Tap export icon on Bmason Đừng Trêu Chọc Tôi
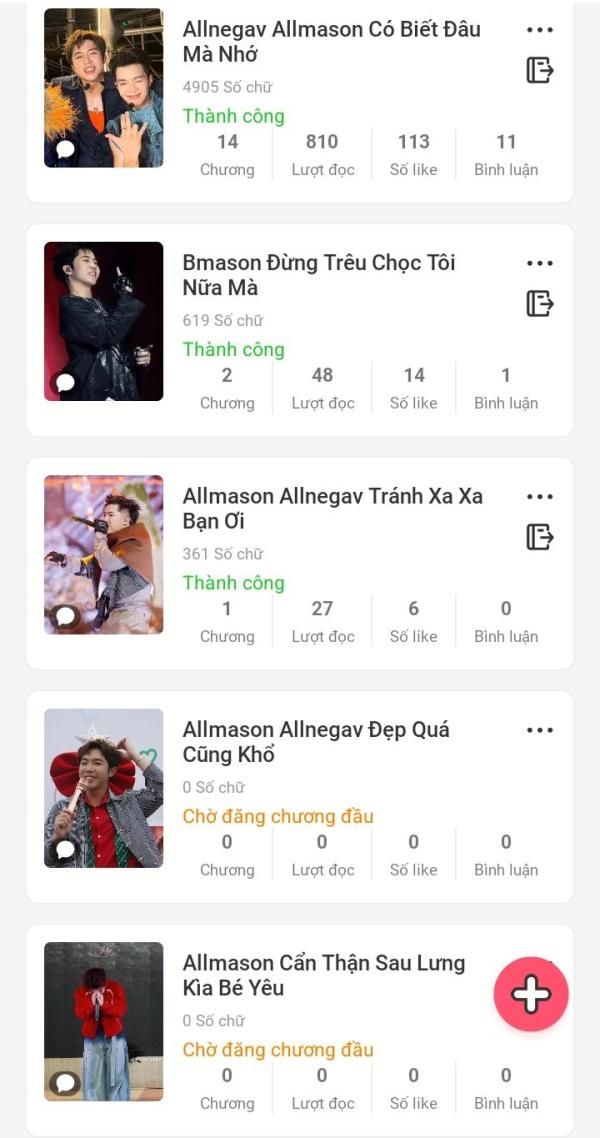Image resolution: width=600 pixels, height=1138 pixels. pos(539,303)
